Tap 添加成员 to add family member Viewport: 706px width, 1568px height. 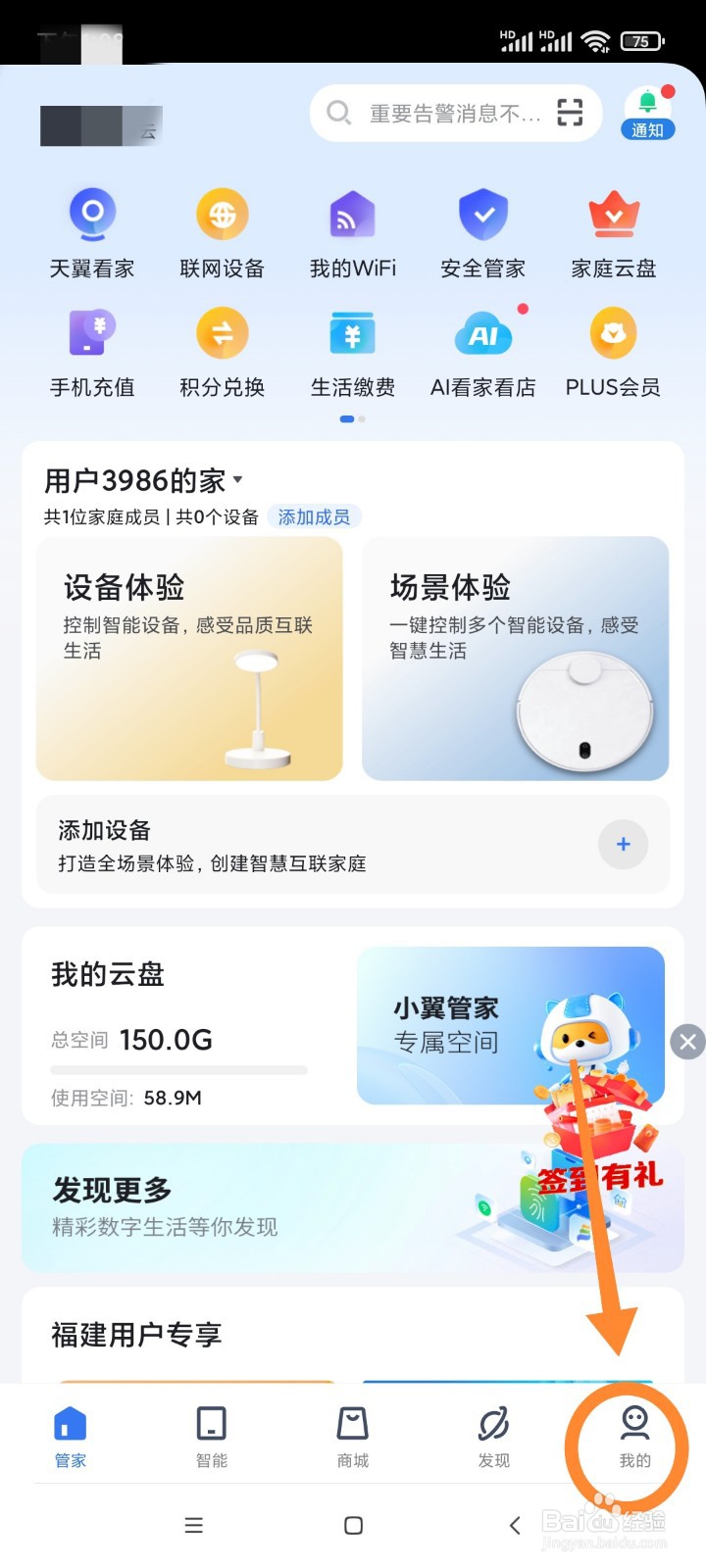[315, 516]
